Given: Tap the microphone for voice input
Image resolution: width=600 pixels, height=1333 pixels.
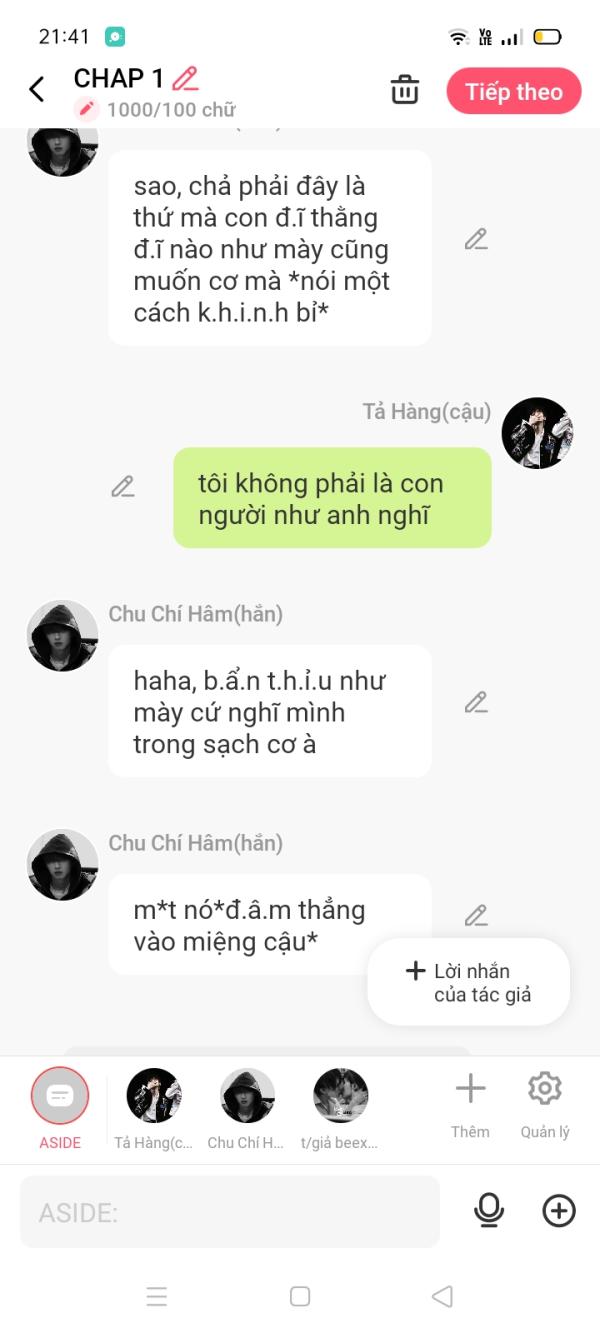Looking at the screenshot, I should (489, 1211).
